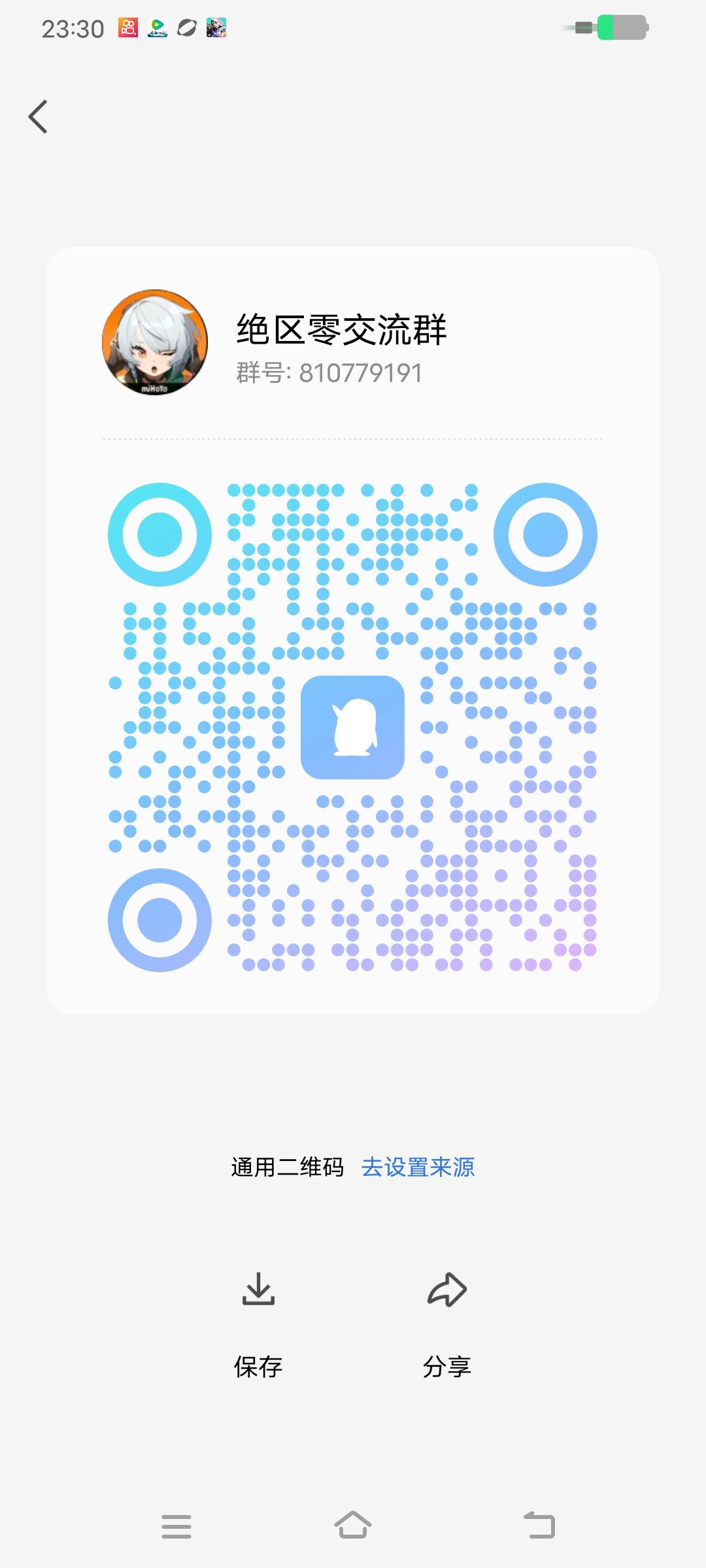706x1568 pixels.
Task: Go back using the top-left arrow
Action: tap(39, 117)
